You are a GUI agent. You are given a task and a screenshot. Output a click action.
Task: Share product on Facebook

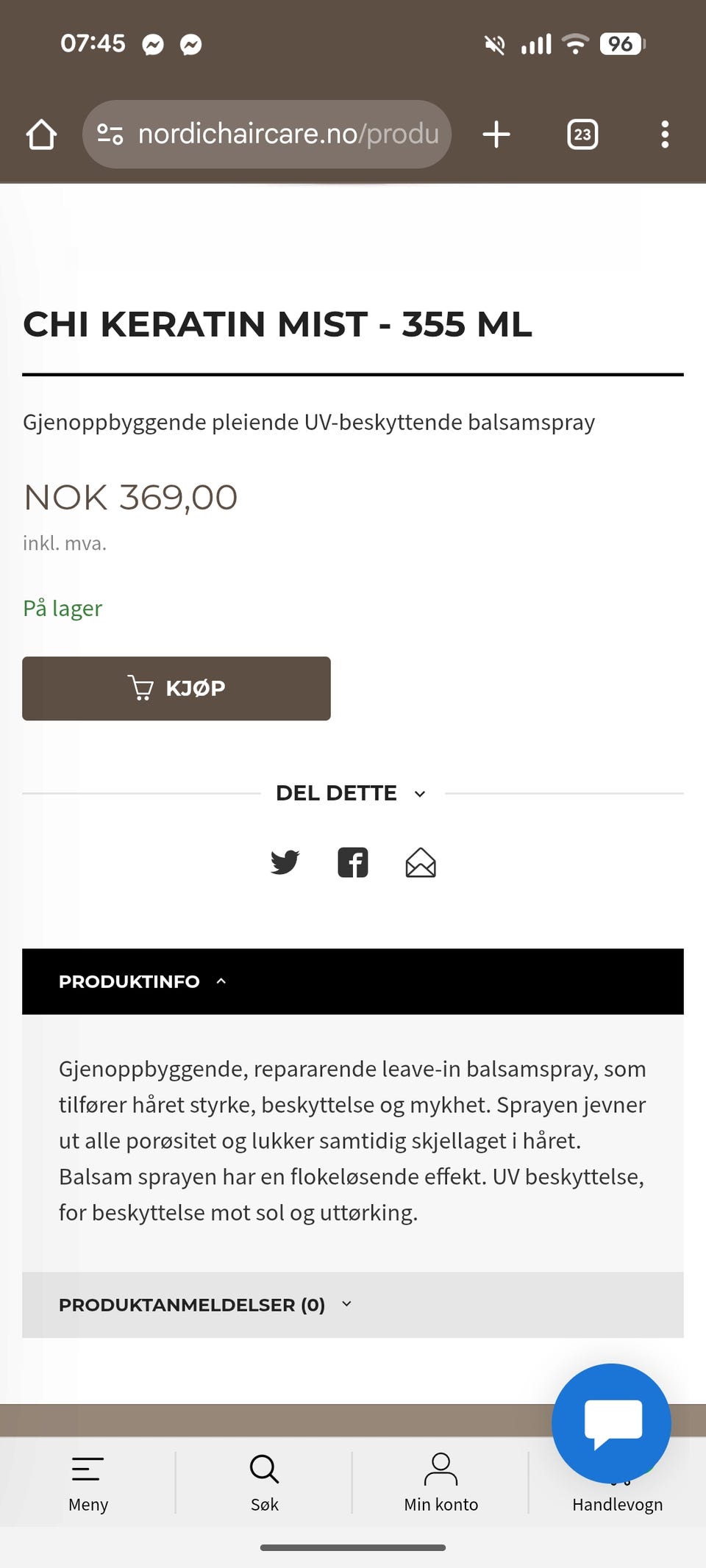[x=352, y=862]
